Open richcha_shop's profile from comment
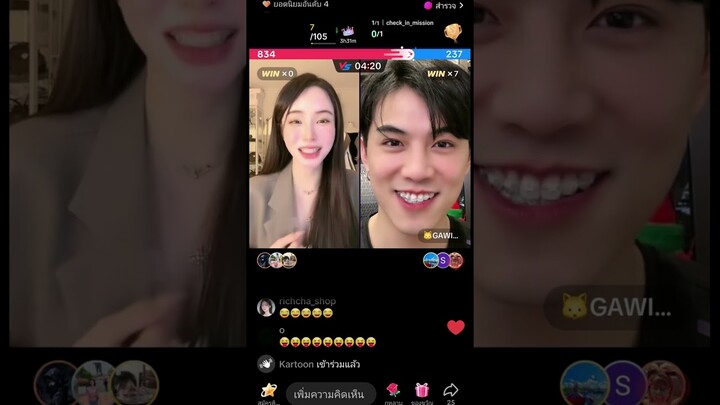The width and height of the screenshot is (720, 405). pyautogui.click(x=266, y=307)
